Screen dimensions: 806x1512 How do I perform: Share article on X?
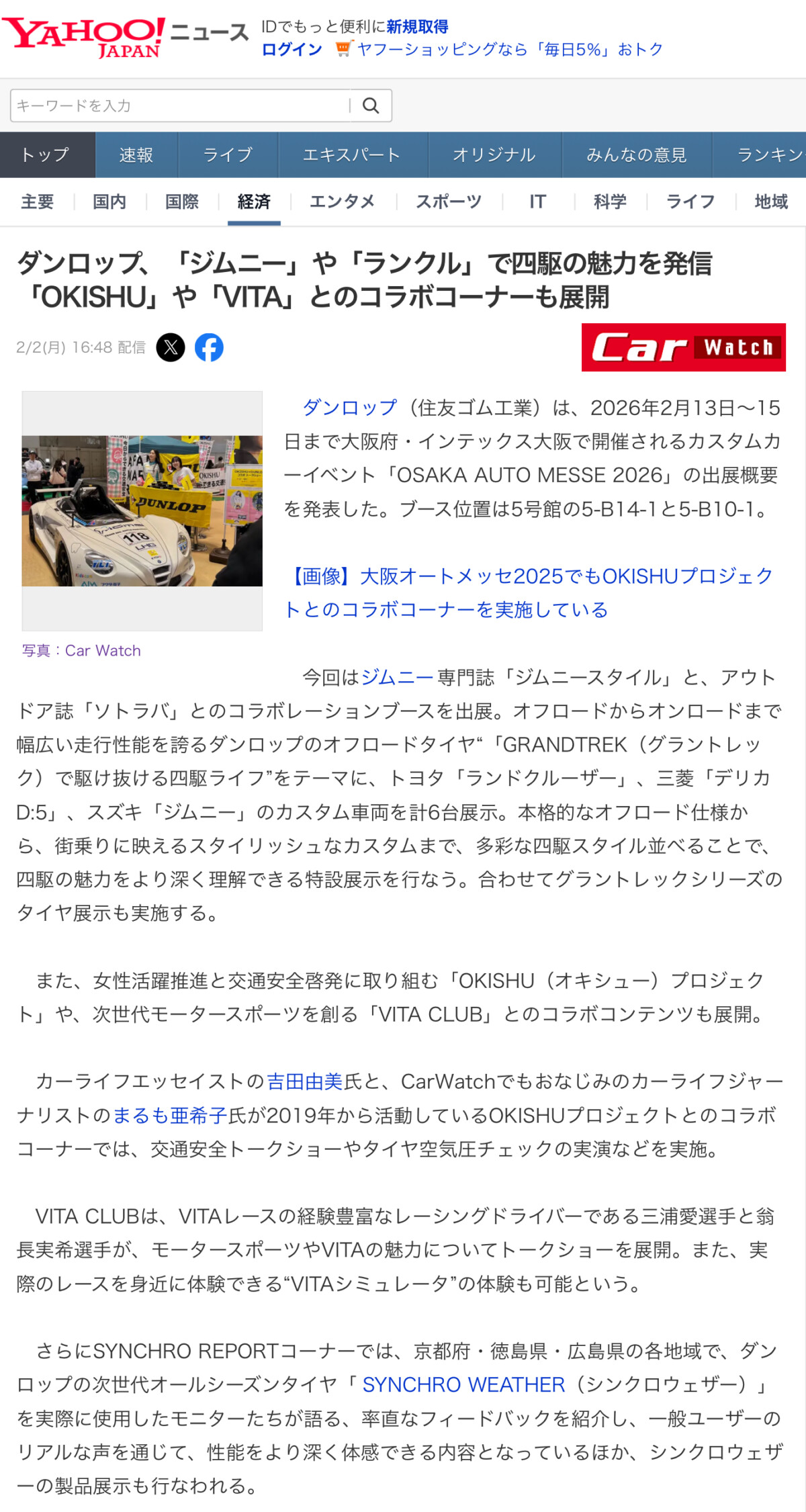[x=171, y=347]
